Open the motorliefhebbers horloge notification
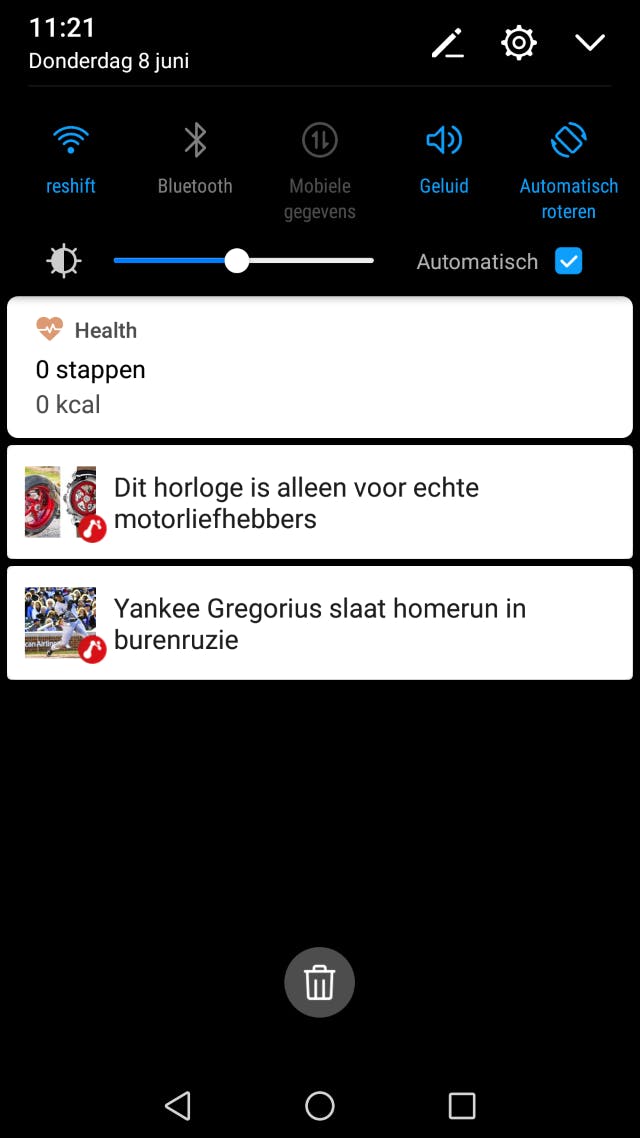The height and width of the screenshot is (1138, 640). pyautogui.click(x=320, y=503)
